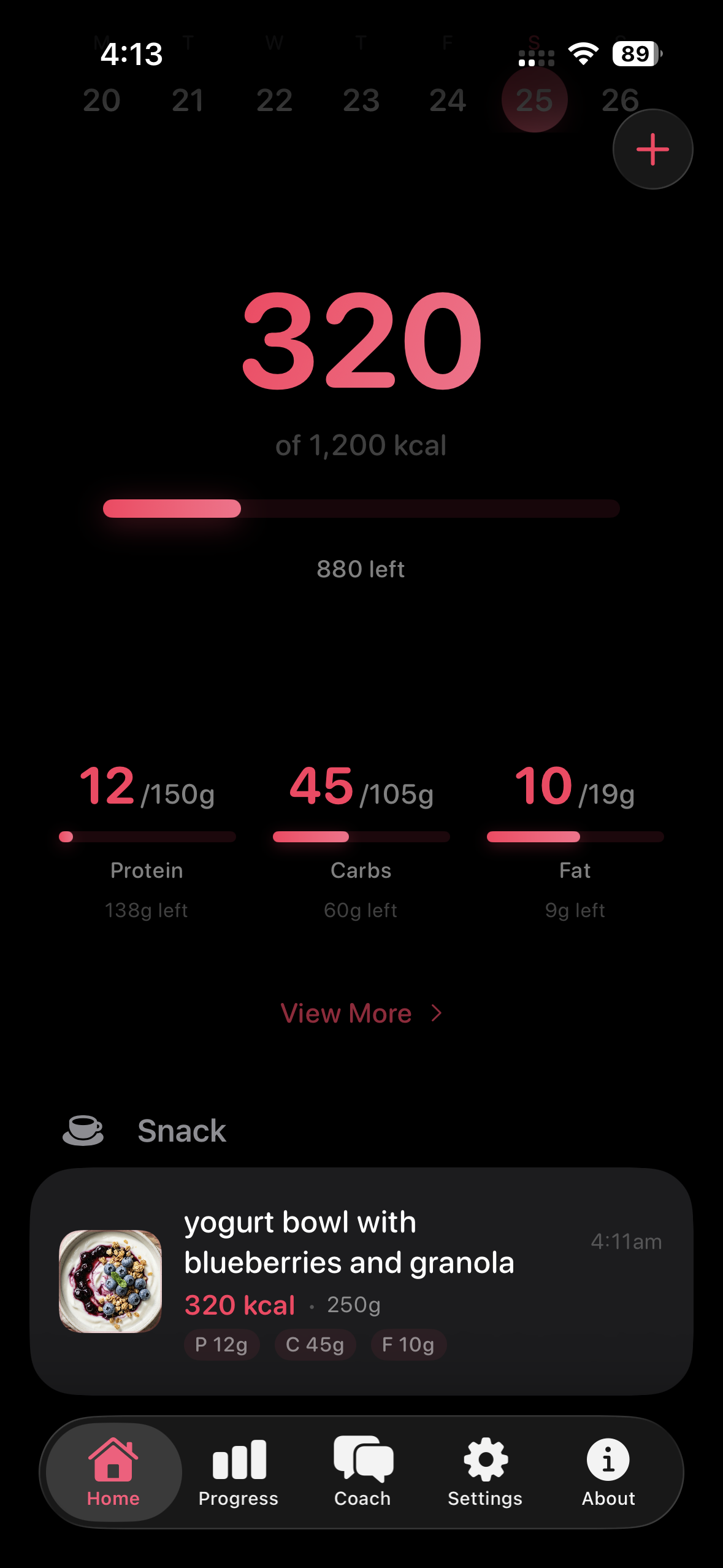Select date 22 in the week strip
723x1568 pixels.
click(274, 100)
